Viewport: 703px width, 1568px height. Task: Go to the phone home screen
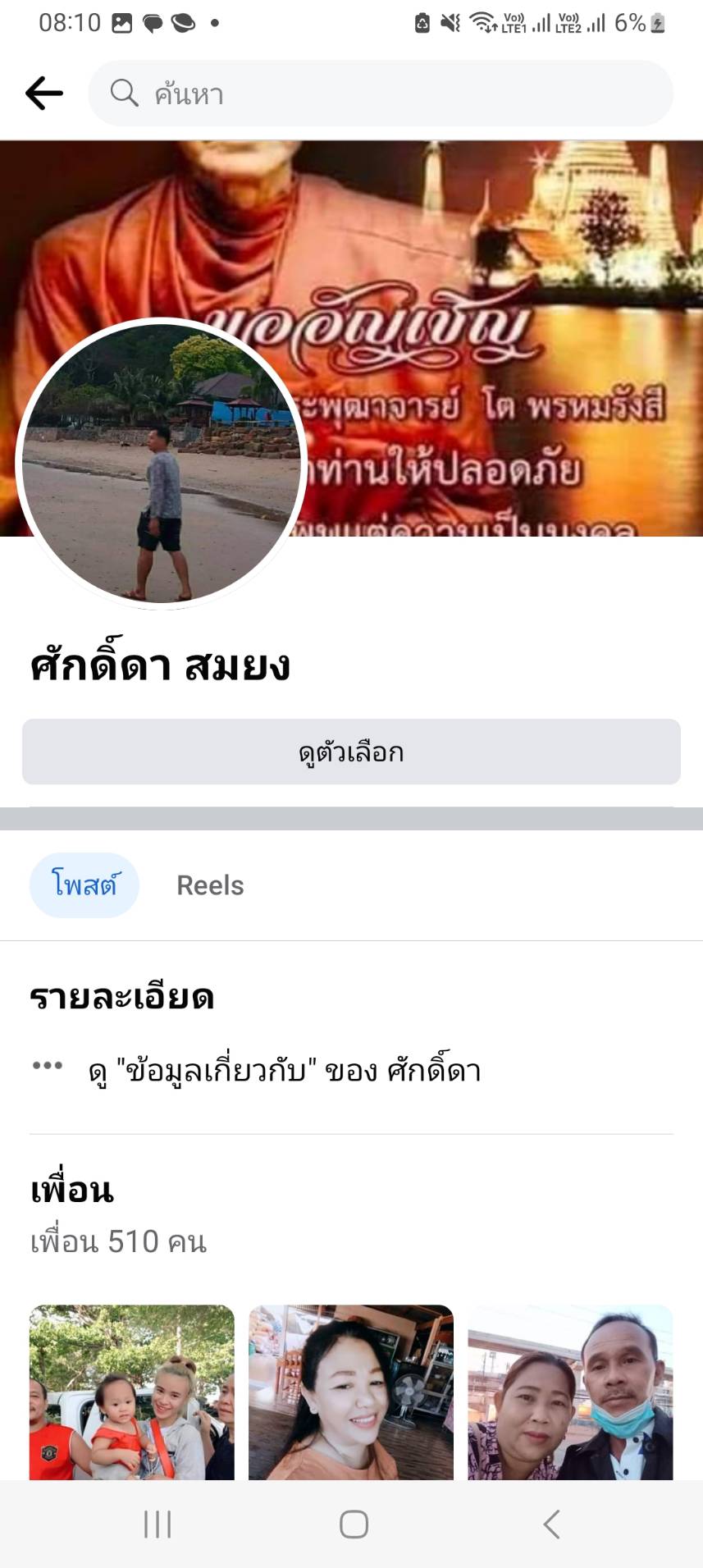(x=354, y=1525)
